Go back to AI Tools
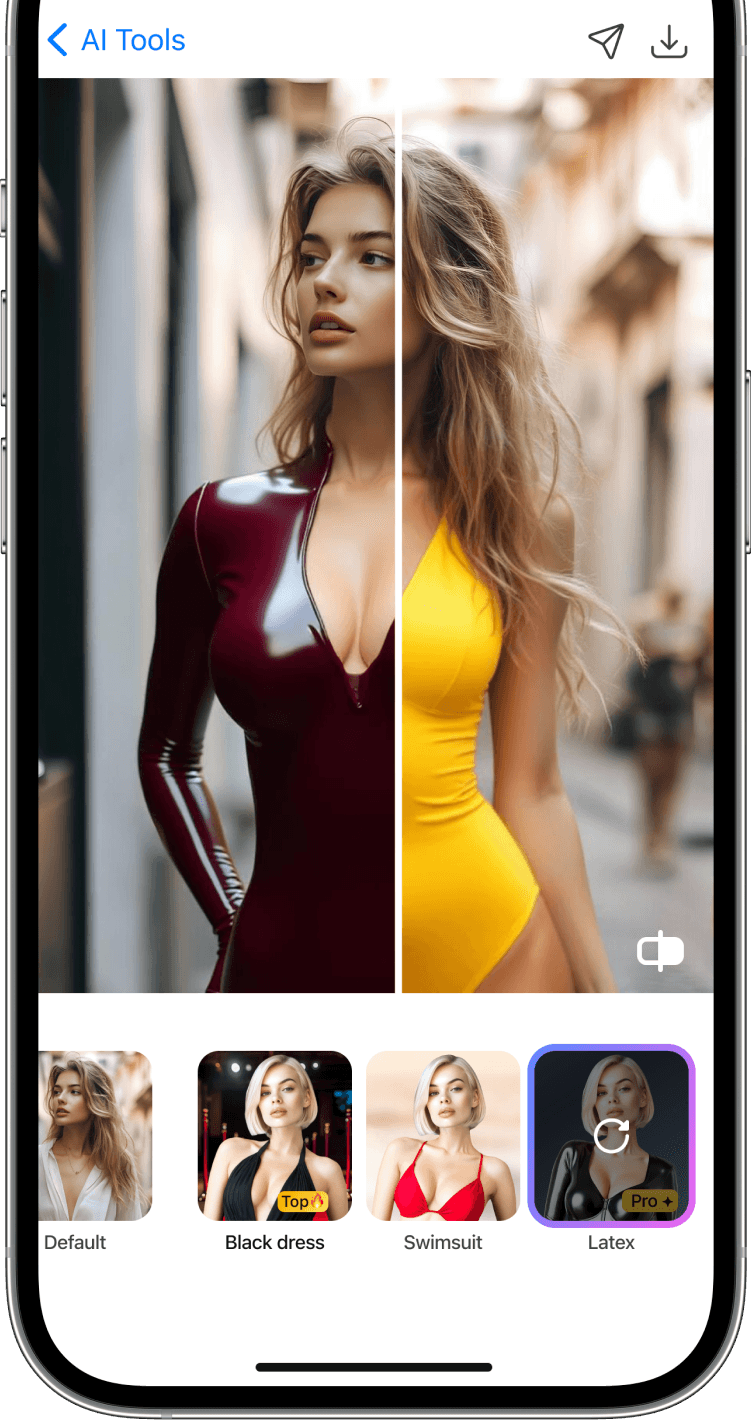The width and height of the screenshot is (754, 1428). click(115, 41)
